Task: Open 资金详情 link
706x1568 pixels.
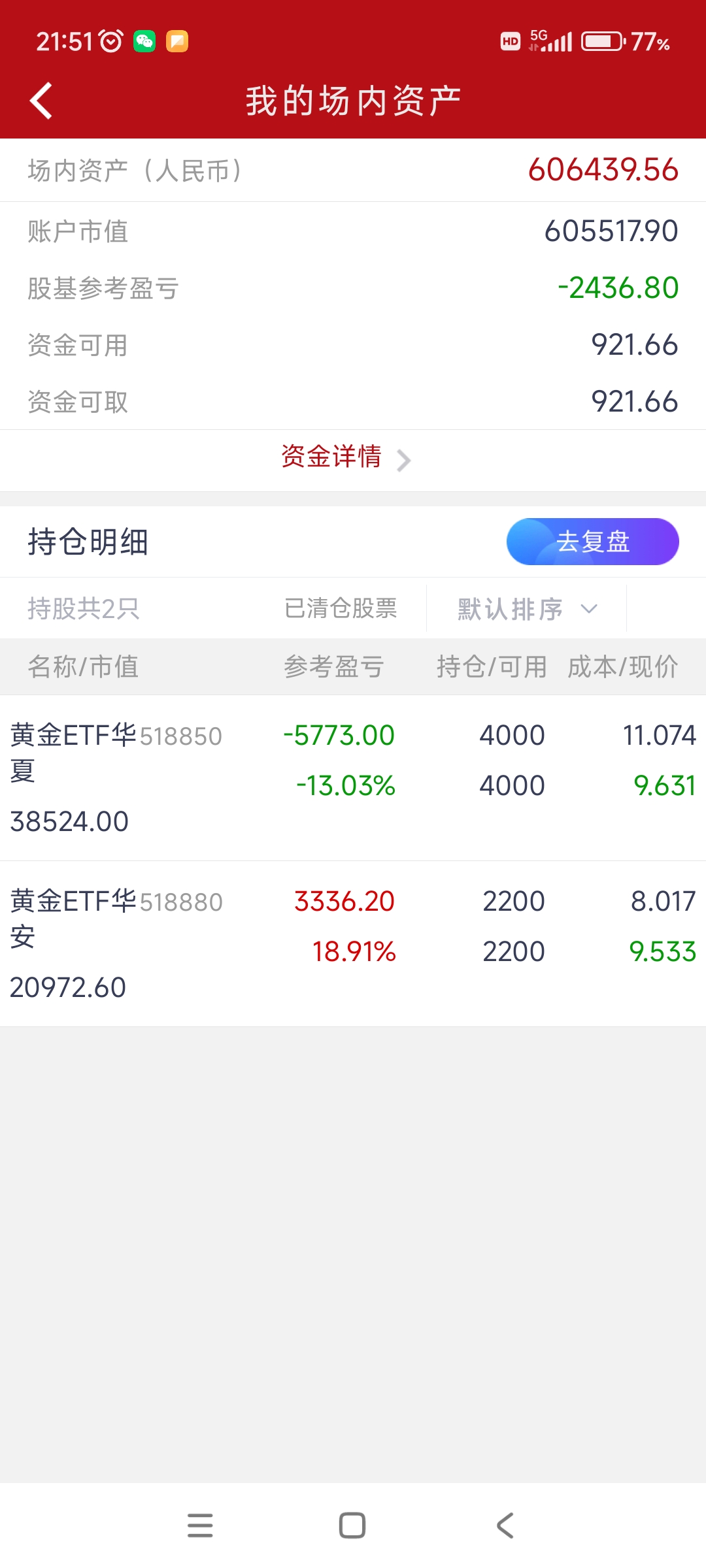Action: [x=346, y=457]
